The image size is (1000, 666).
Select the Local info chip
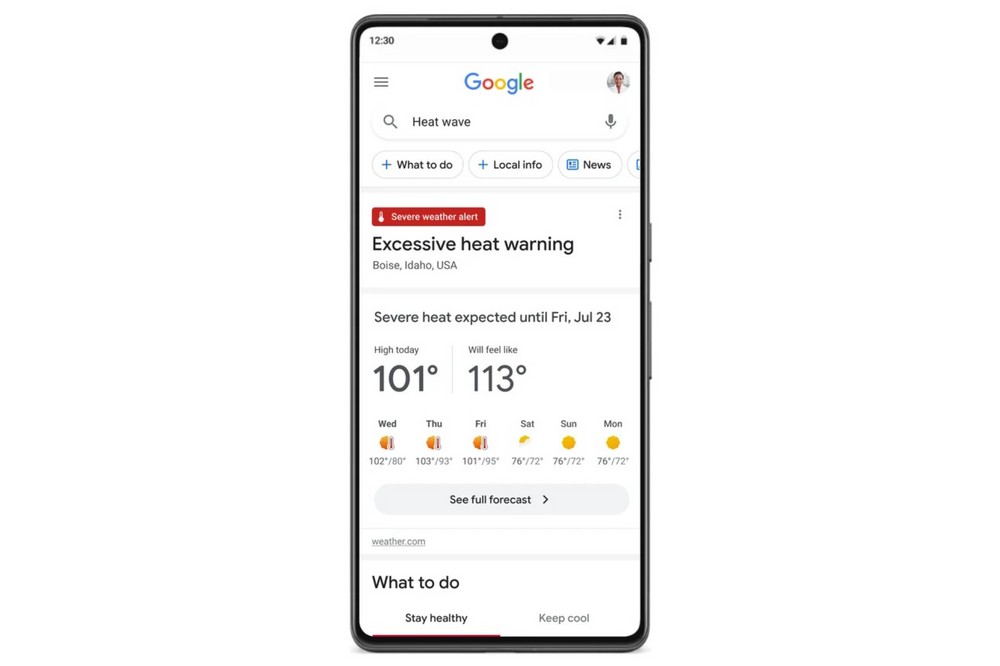(510, 165)
